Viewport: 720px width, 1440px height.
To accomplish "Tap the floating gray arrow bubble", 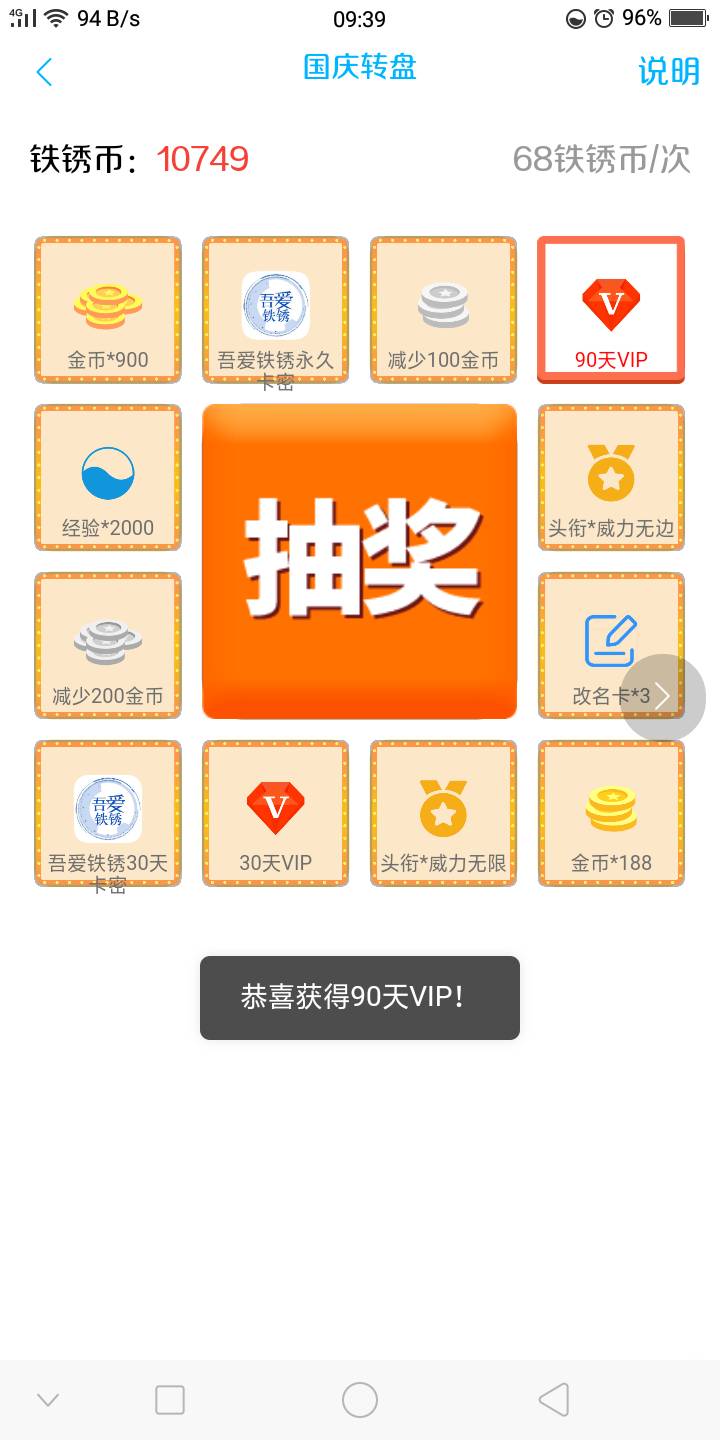I will 663,697.
